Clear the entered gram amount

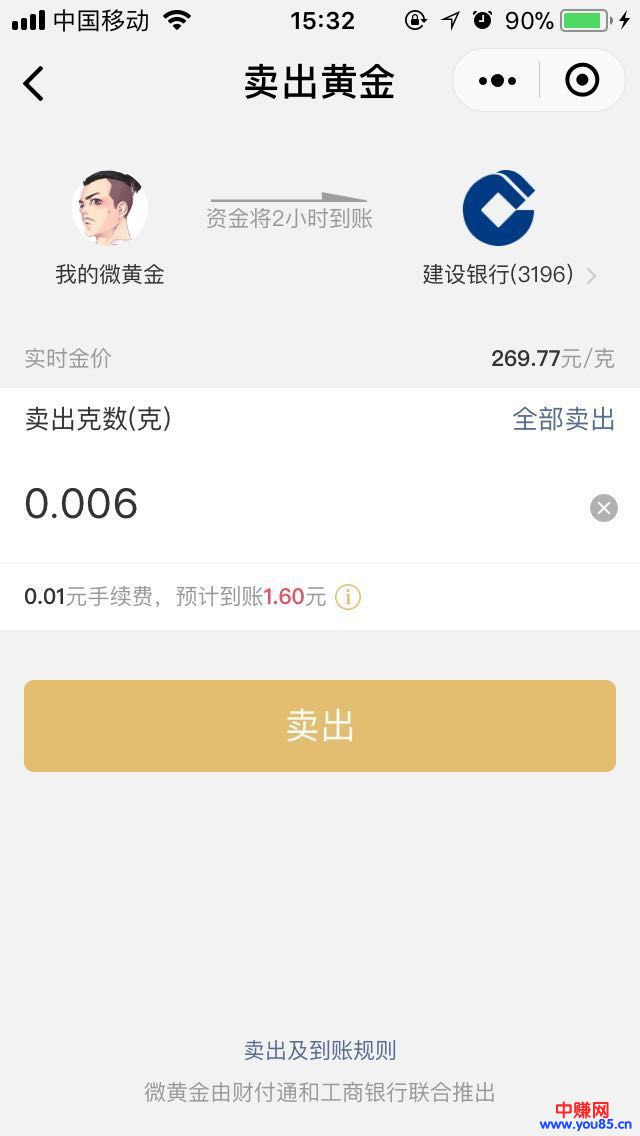click(603, 508)
